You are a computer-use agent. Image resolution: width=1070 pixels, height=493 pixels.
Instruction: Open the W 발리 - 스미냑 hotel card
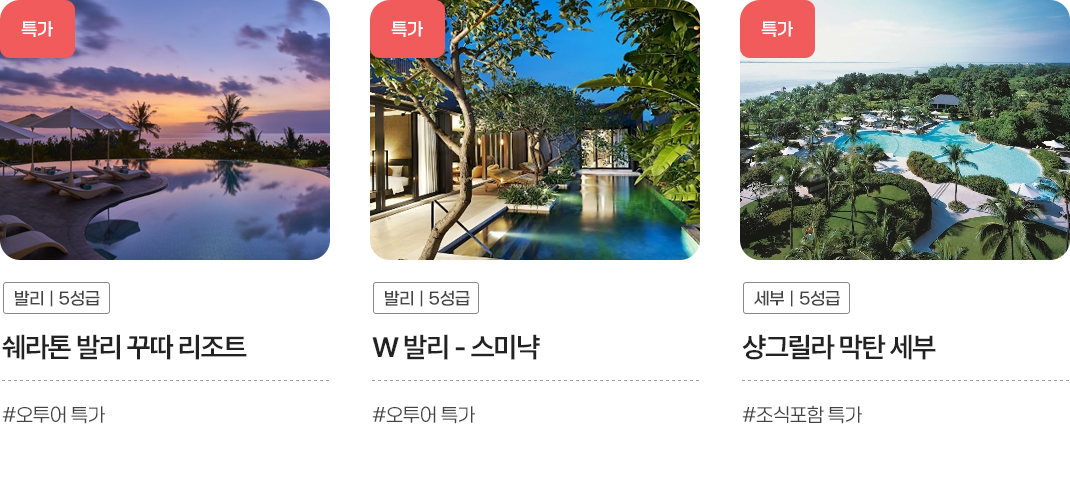456,348
